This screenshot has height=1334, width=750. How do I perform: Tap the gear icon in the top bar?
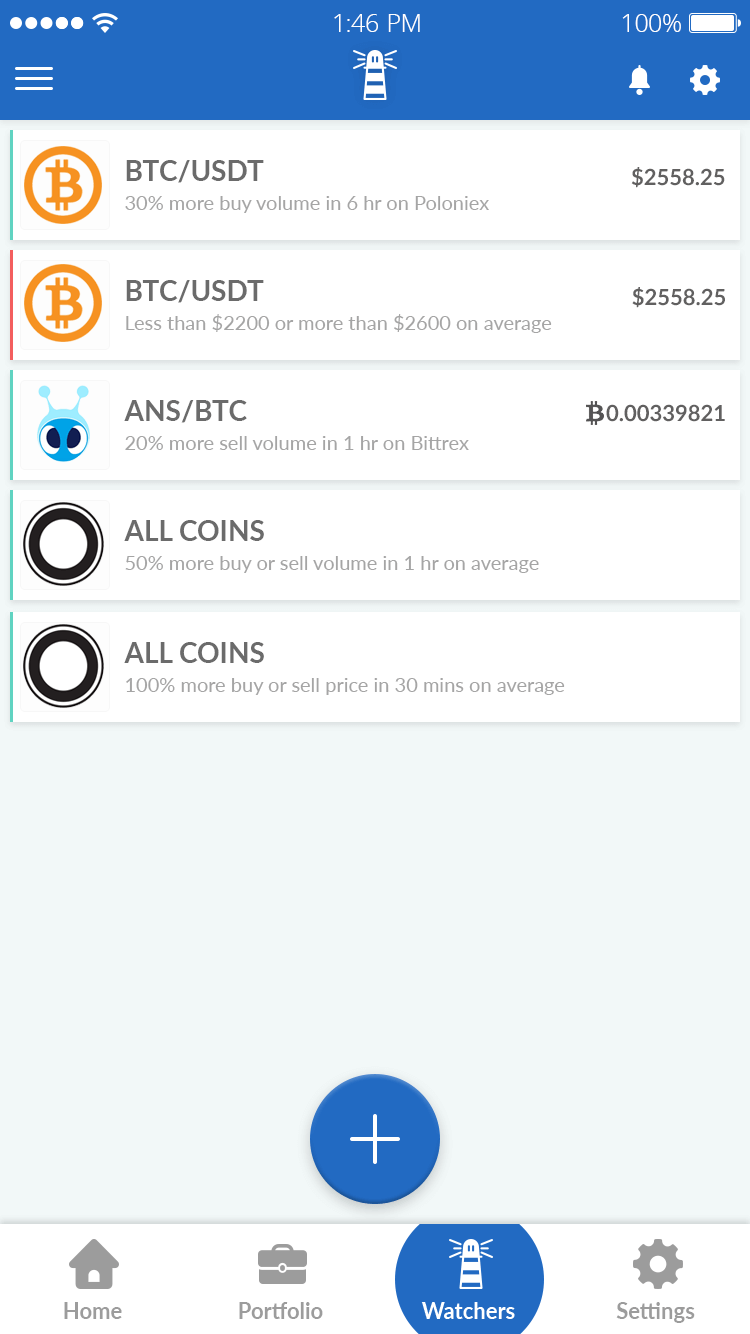(705, 80)
